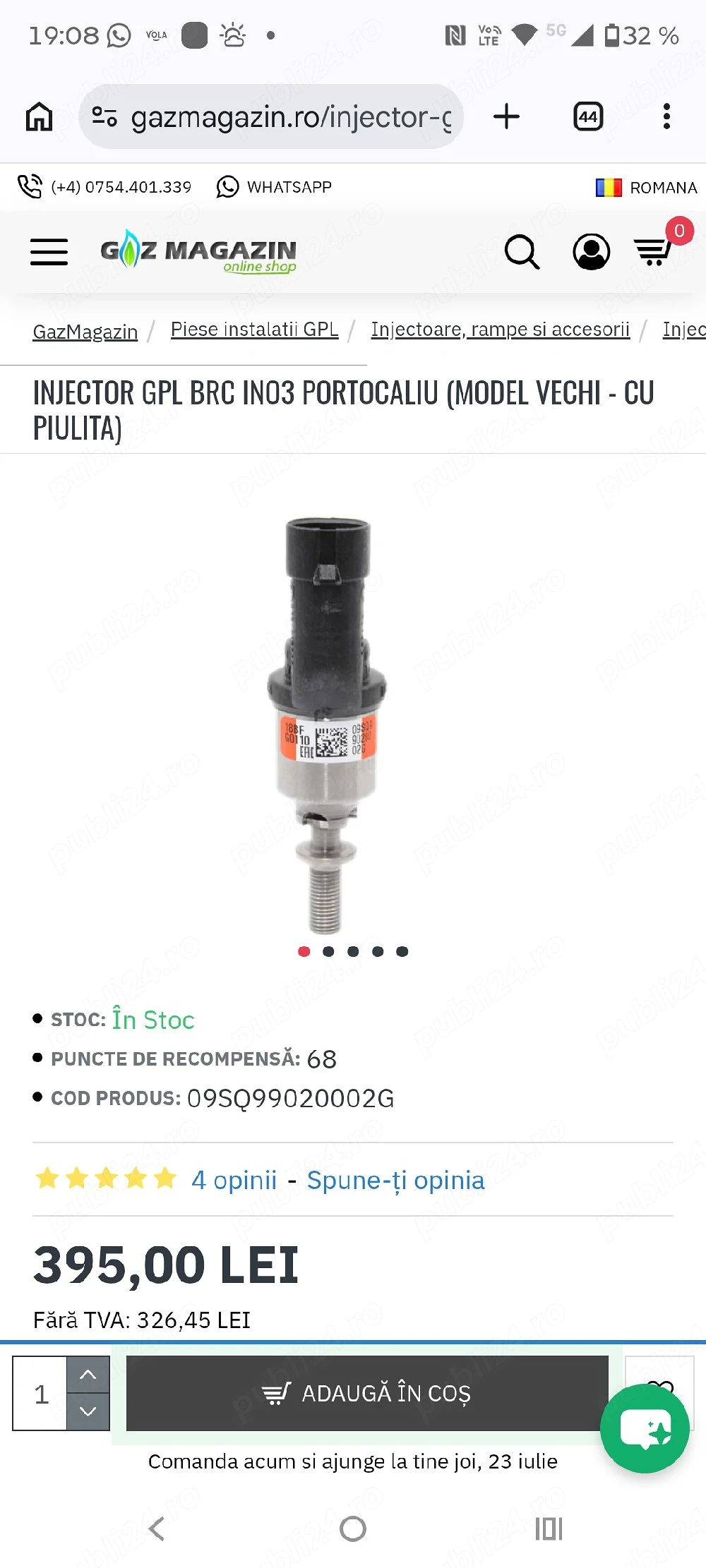The image size is (706, 1568).
Task: Increase quantity with the up arrow
Action: 88,1375
